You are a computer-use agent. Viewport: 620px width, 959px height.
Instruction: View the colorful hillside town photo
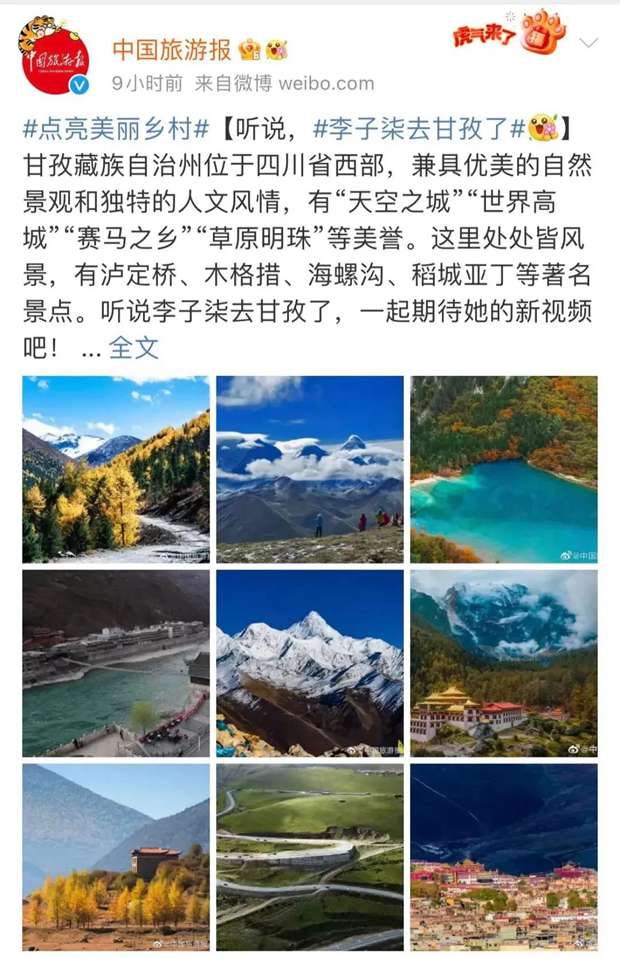coord(504,857)
